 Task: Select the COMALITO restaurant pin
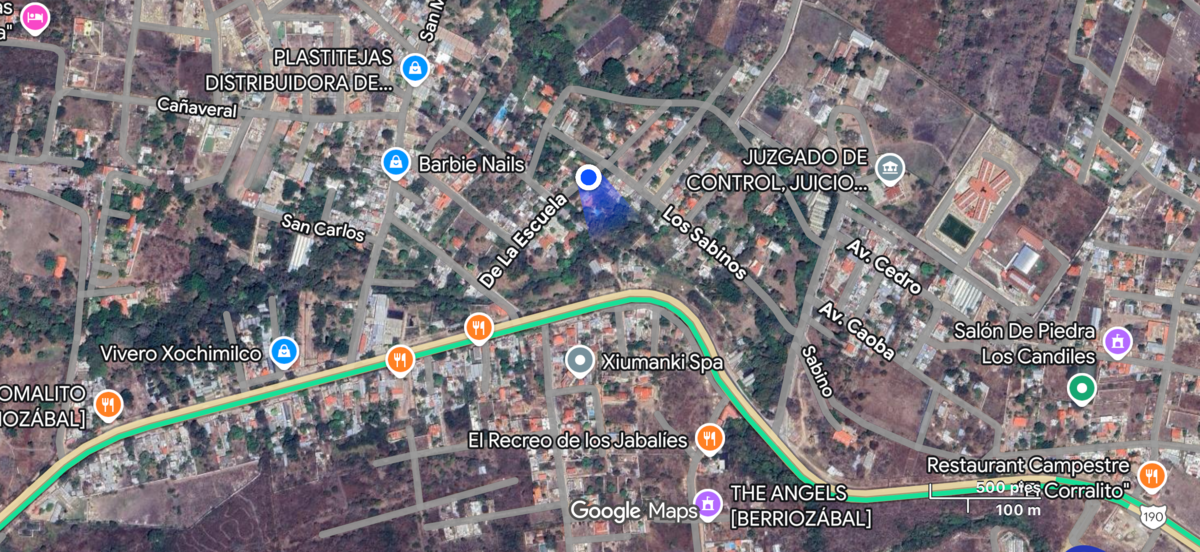click(x=108, y=403)
